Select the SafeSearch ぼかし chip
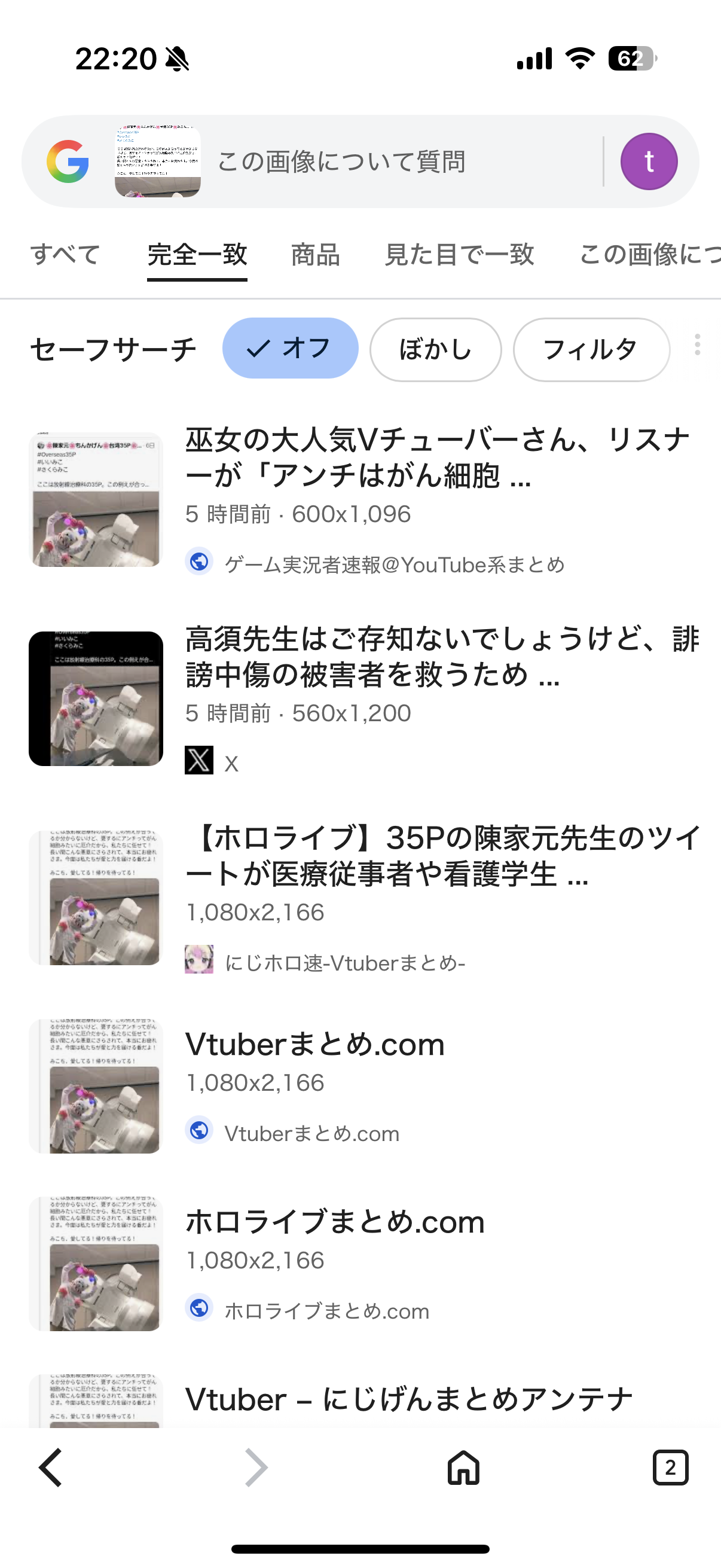 435,349
